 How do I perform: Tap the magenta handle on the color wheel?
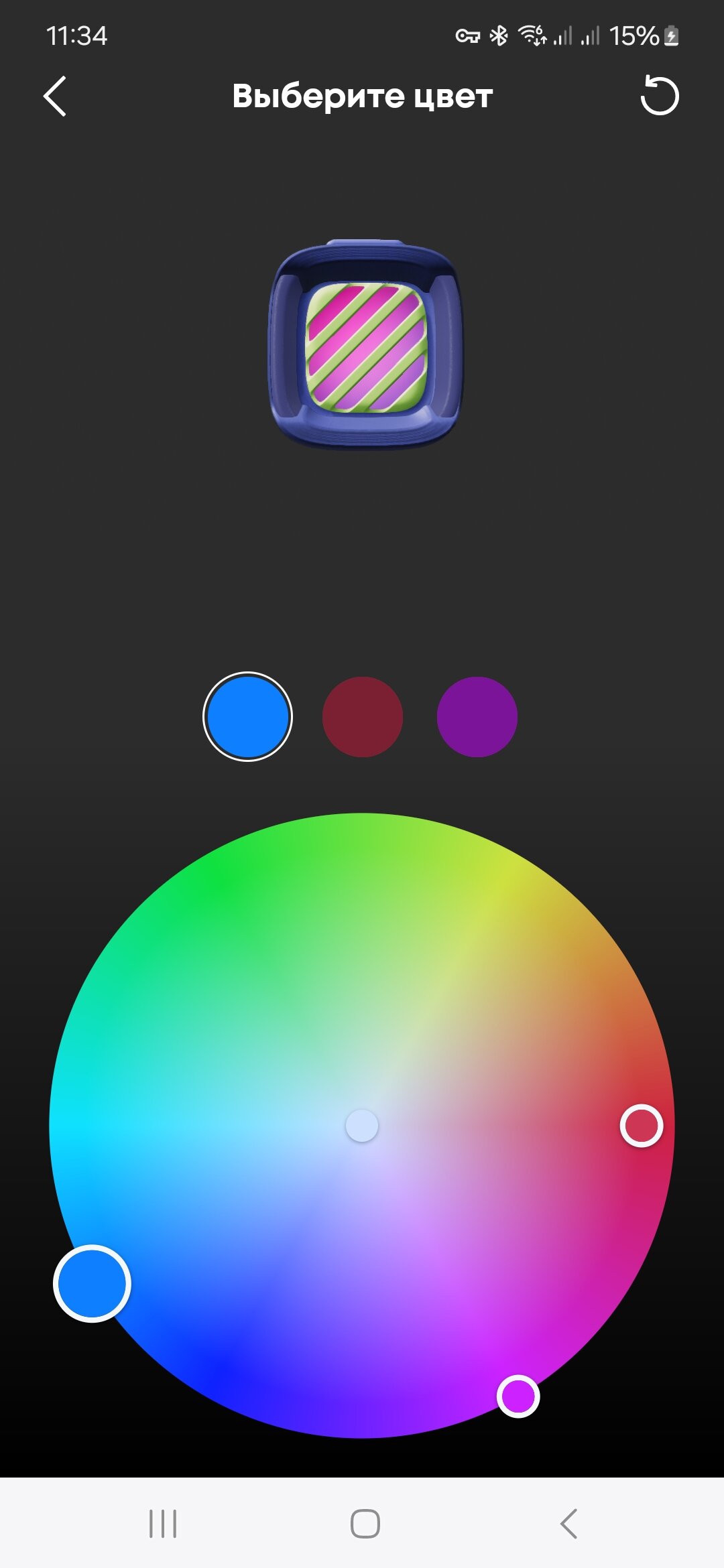click(x=518, y=1396)
